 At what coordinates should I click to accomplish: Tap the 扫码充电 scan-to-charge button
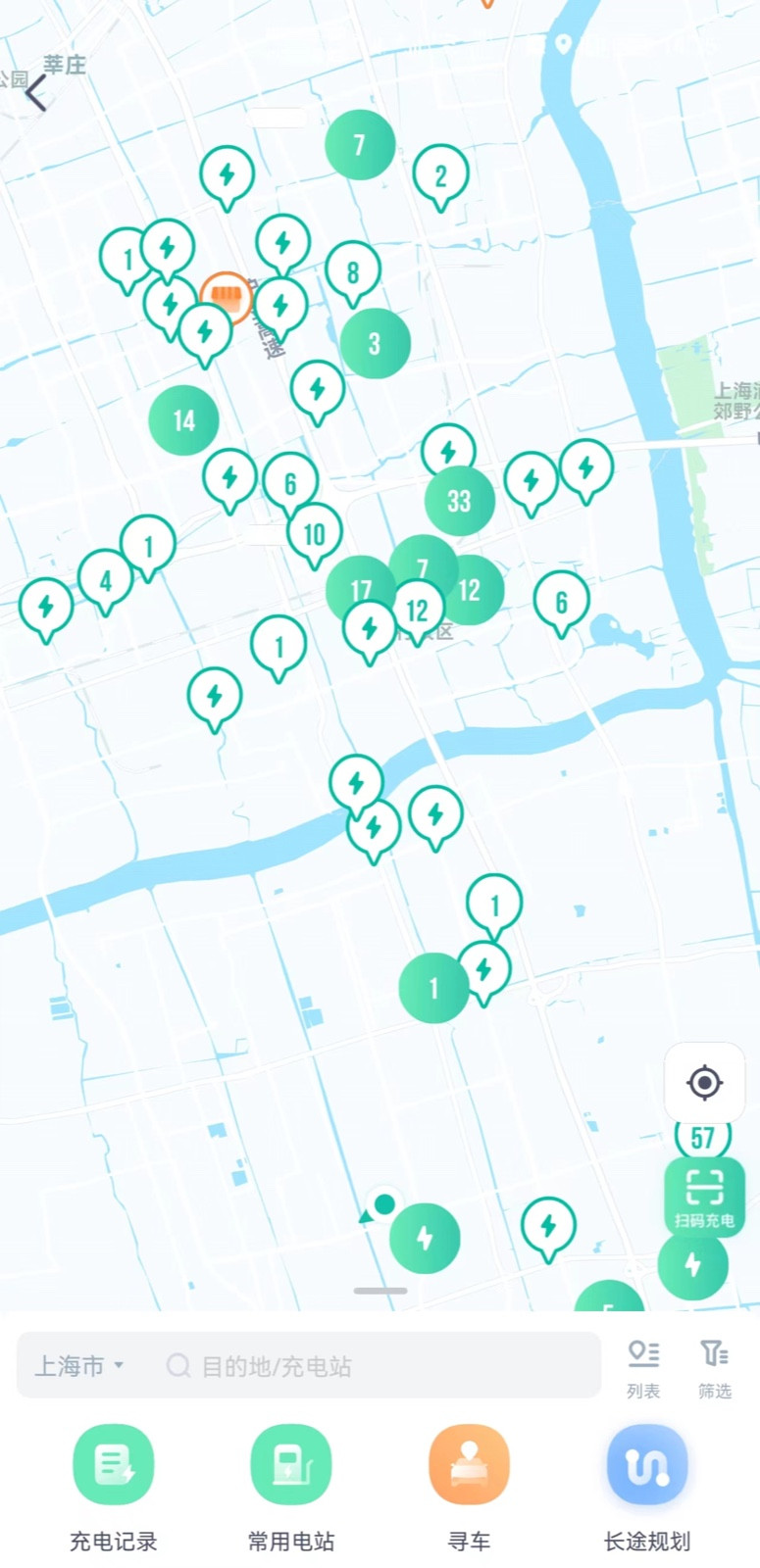pyautogui.click(x=704, y=1195)
